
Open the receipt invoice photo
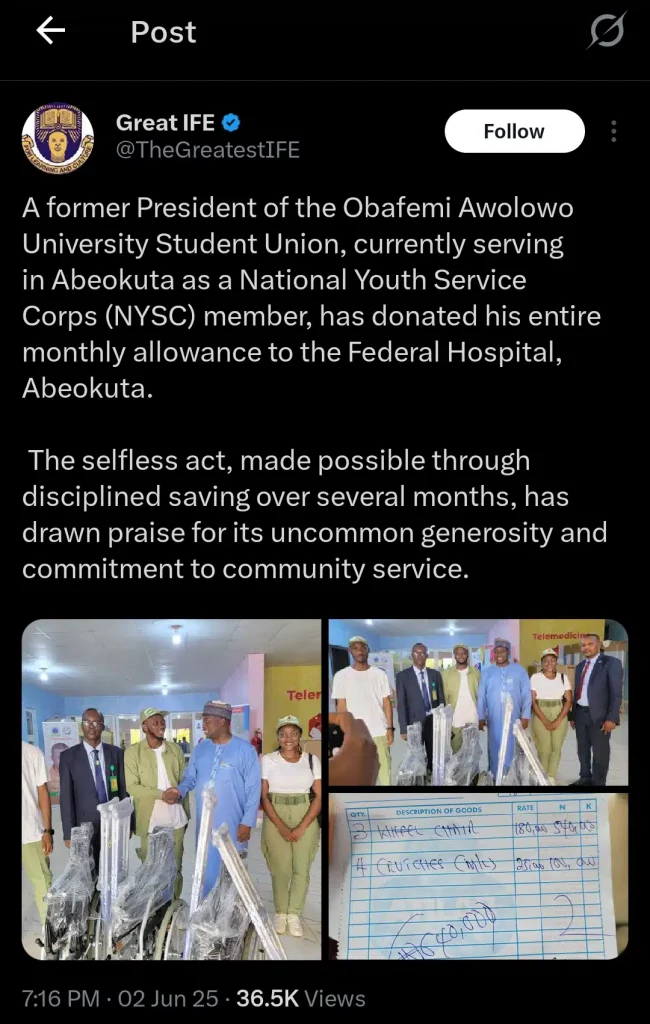click(478, 876)
